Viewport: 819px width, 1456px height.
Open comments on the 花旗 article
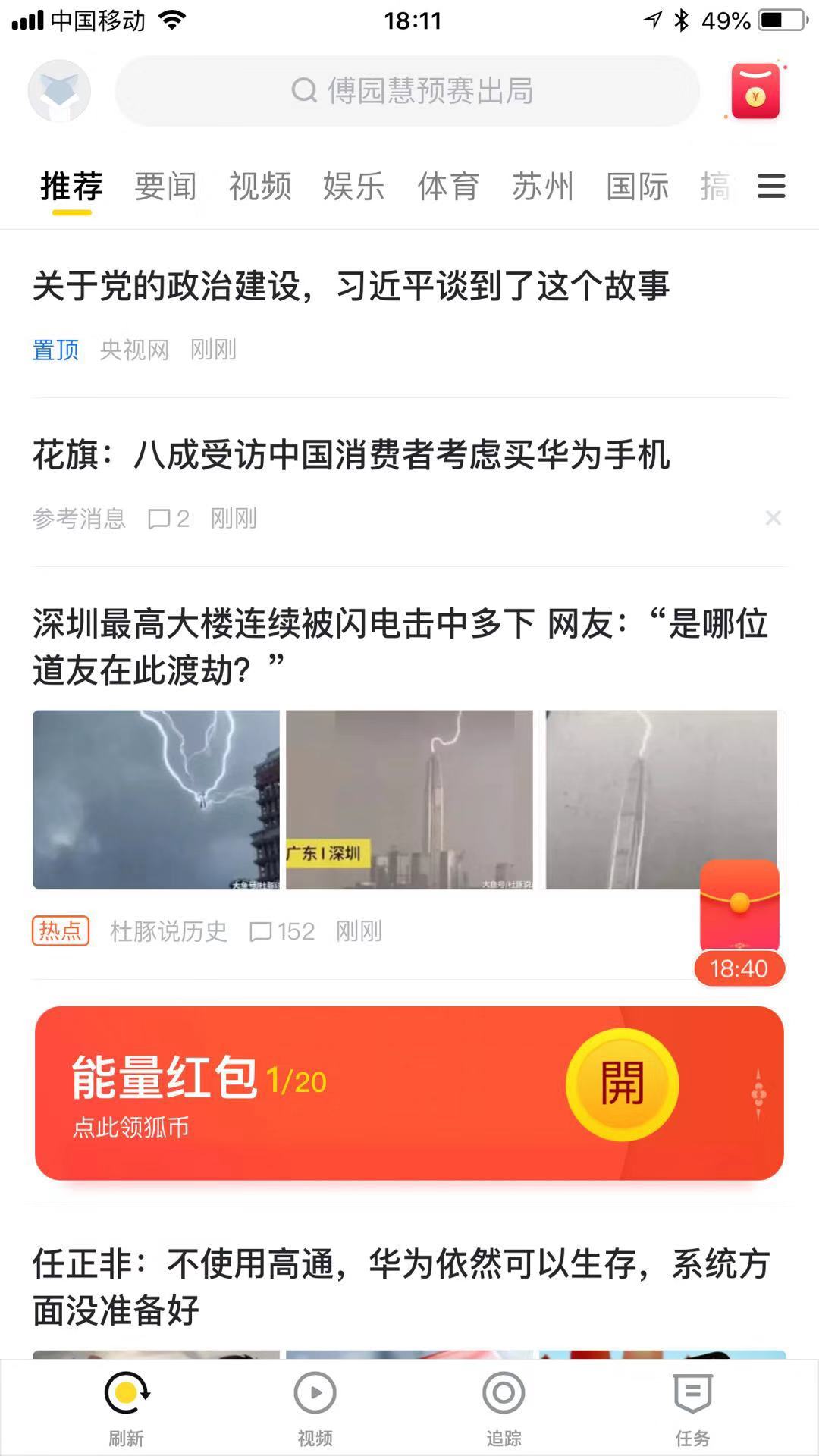(x=168, y=519)
